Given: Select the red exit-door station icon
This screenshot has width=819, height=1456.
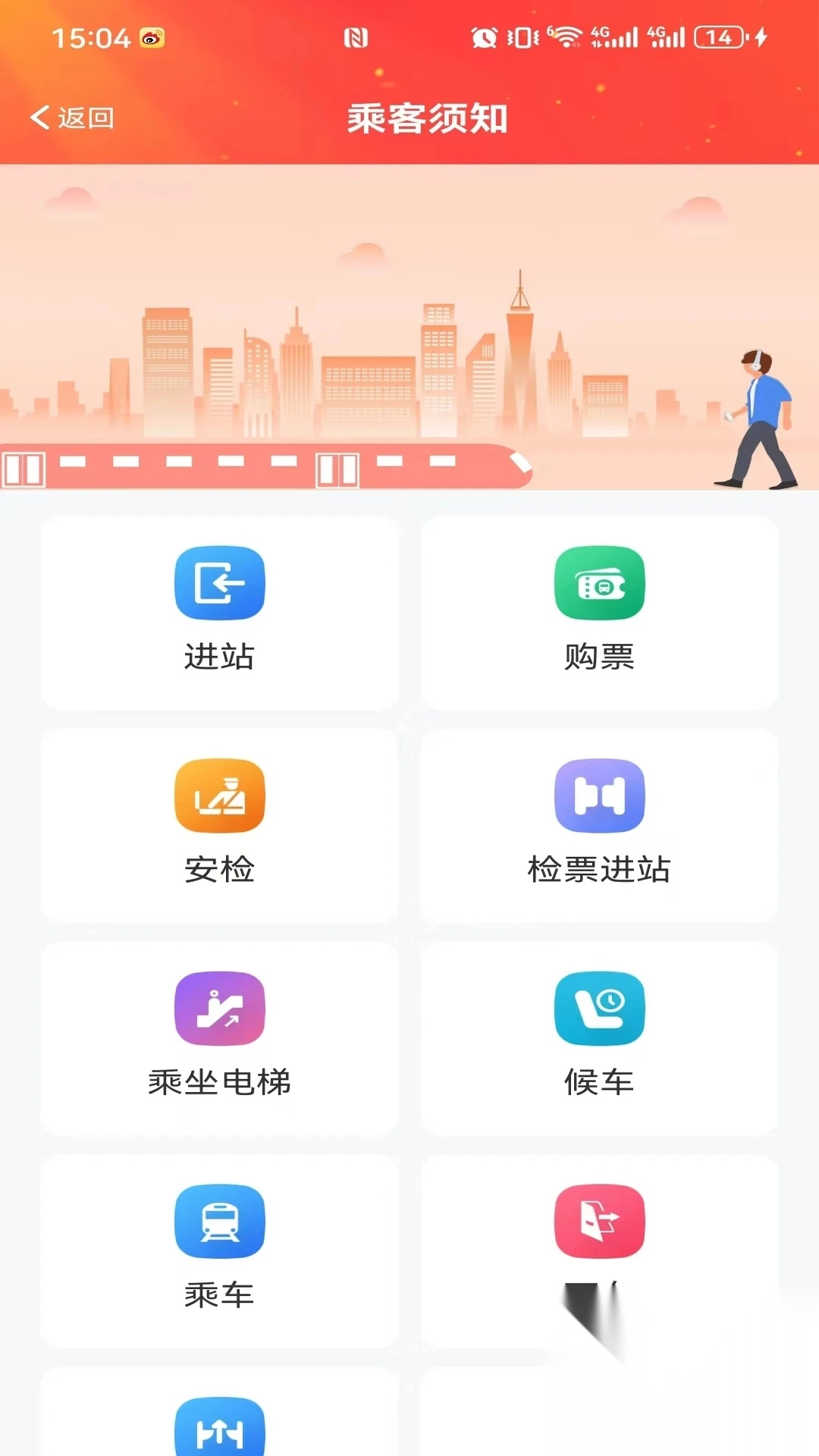Looking at the screenshot, I should (599, 1221).
